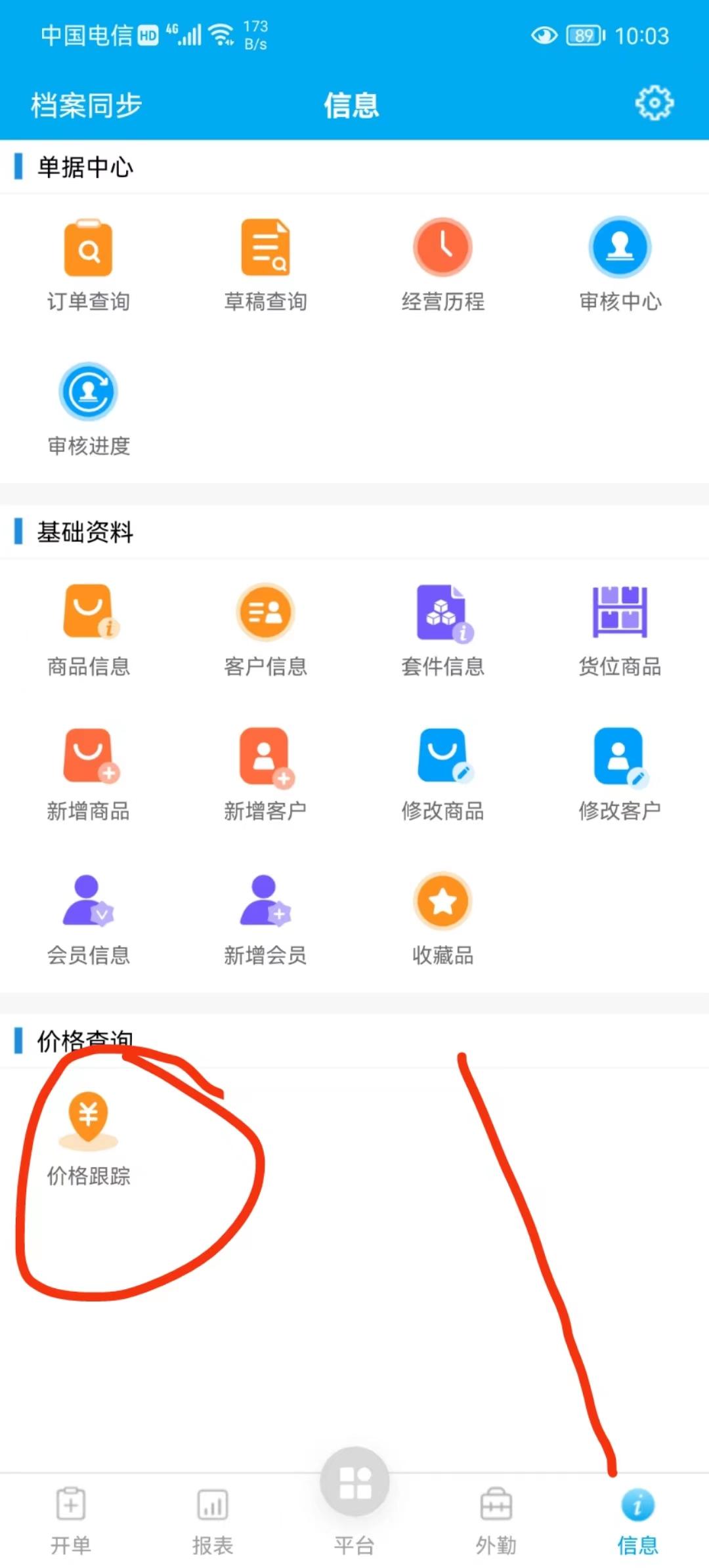Viewport: 709px width, 1568px height.
Task: Open the settings gear icon
Action: pyautogui.click(x=654, y=104)
